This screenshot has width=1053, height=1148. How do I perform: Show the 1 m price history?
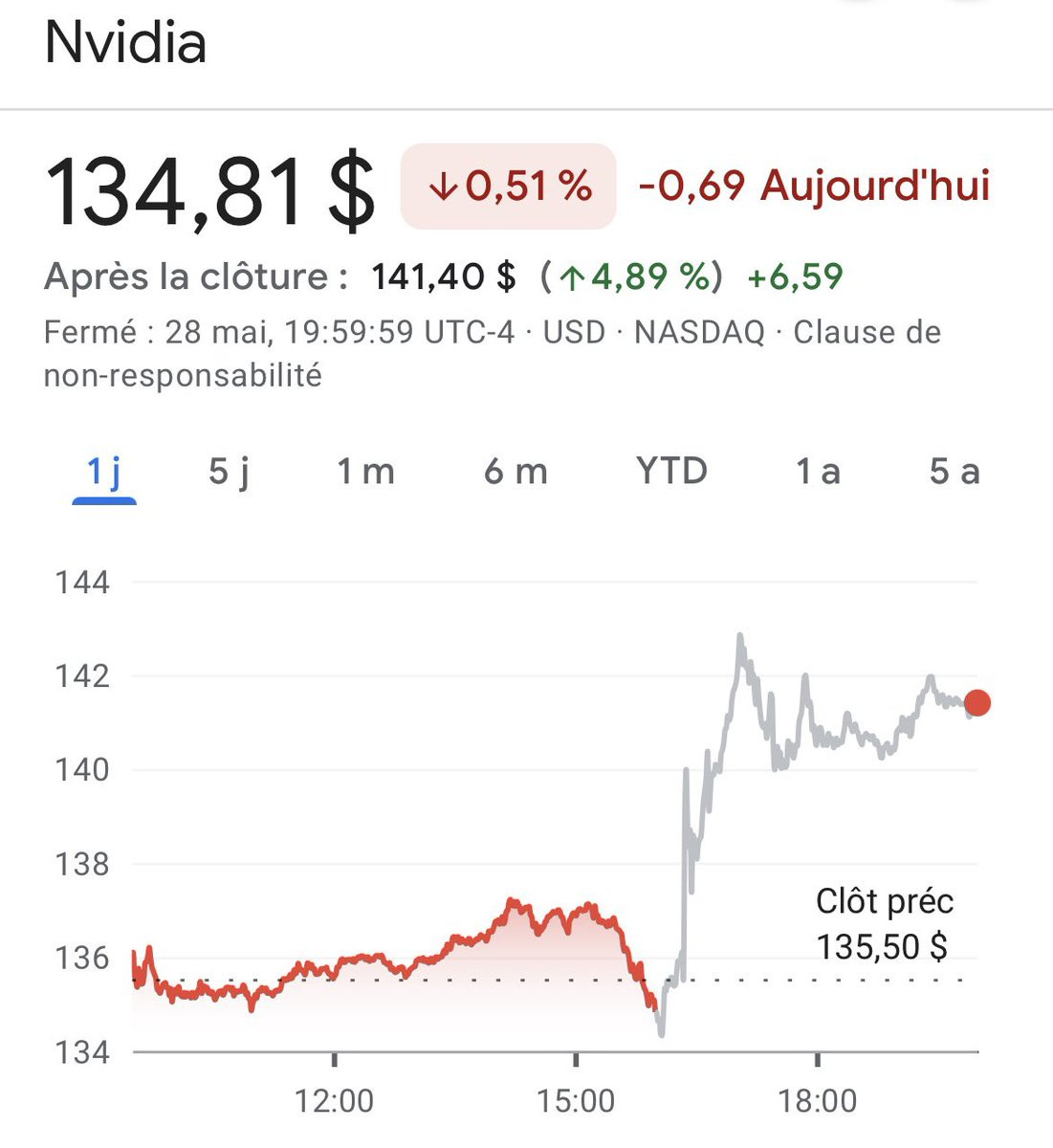(365, 472)
